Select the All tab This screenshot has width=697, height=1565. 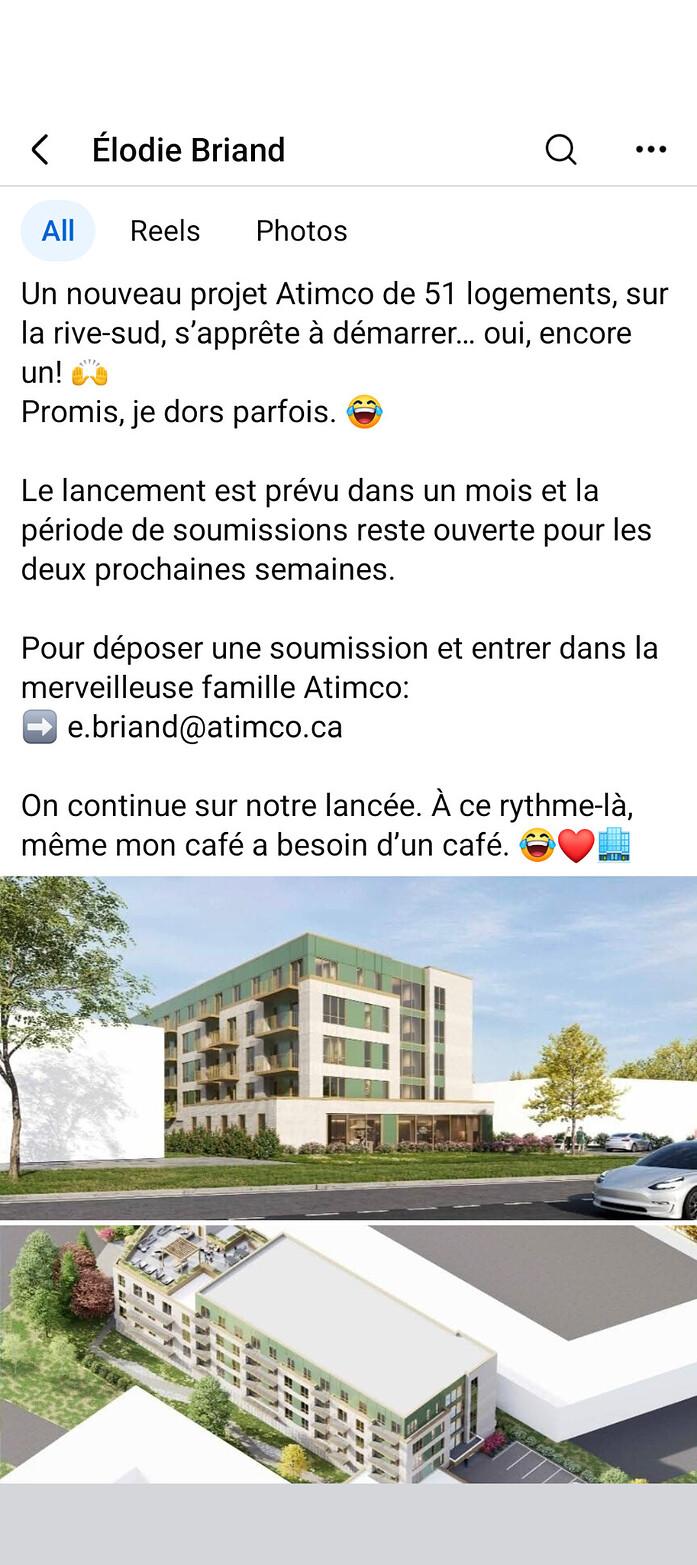(58, 231)
